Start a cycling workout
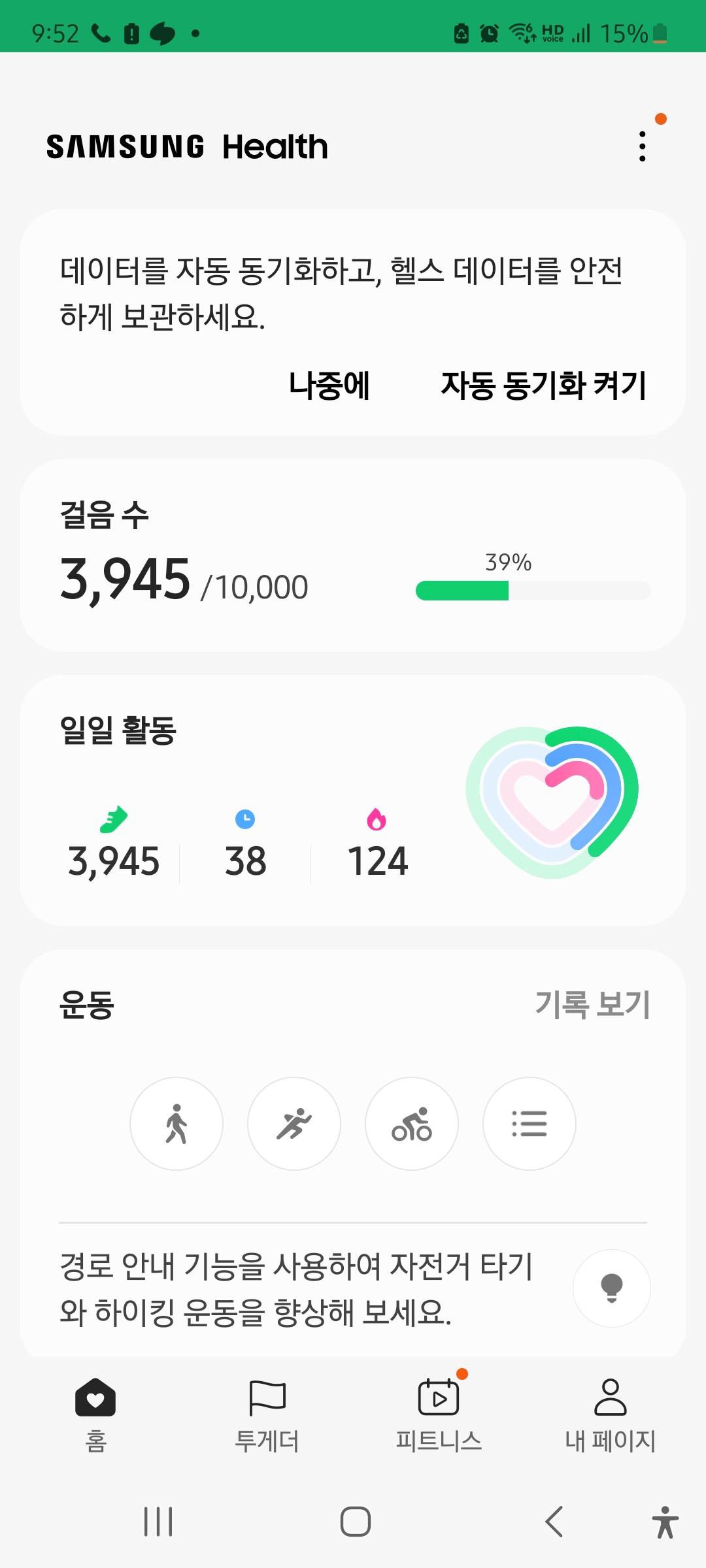This screenshot has height=1568, width=706. 412,1124
